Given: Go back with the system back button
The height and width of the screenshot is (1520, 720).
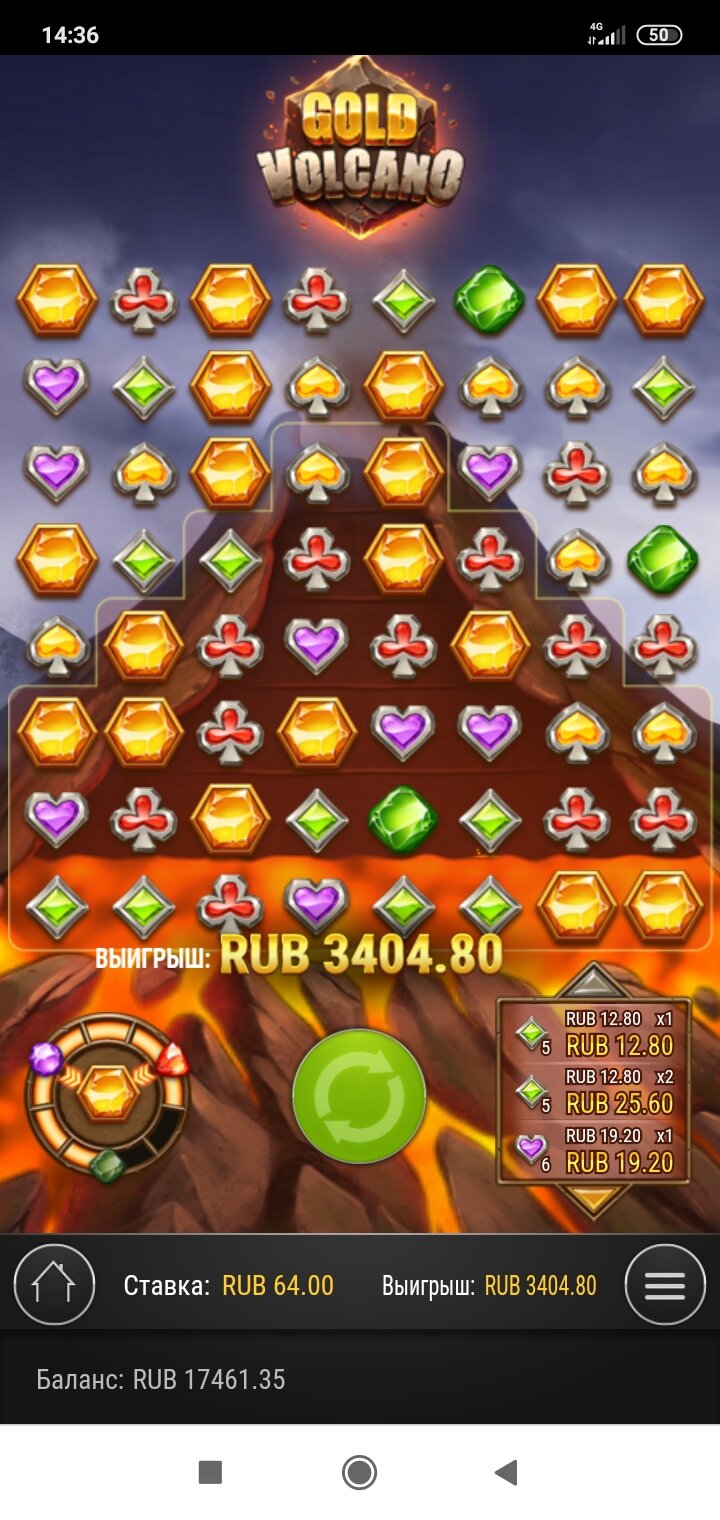Looking at the screenshot, I should coord(506,1472).
